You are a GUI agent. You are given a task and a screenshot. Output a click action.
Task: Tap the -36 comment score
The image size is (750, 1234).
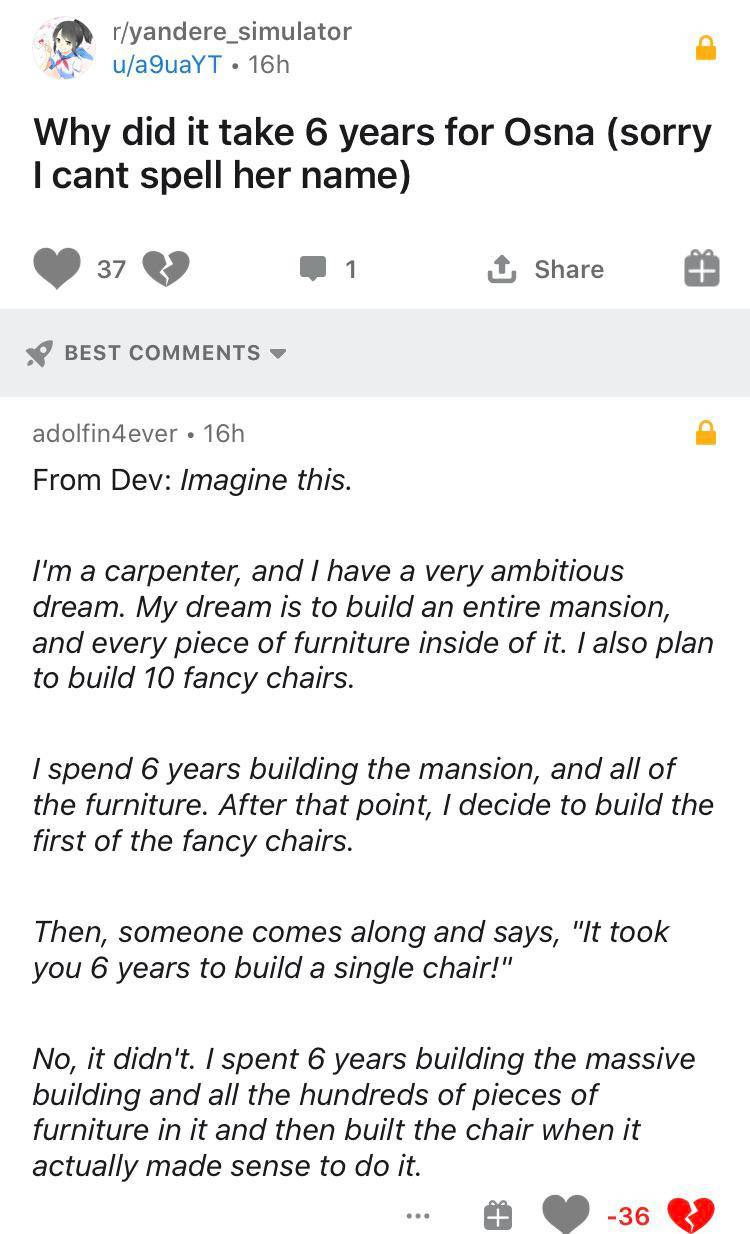pyautogui.click(x=629, y=1215)
